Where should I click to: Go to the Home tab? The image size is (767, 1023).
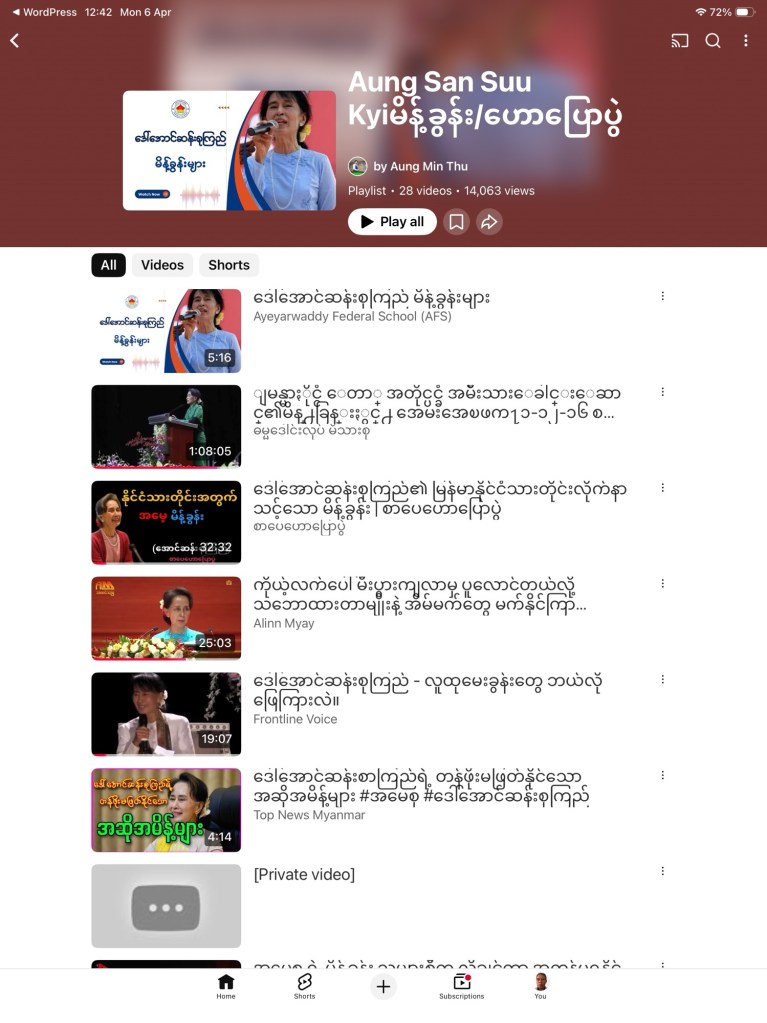[x=226, y=986]
